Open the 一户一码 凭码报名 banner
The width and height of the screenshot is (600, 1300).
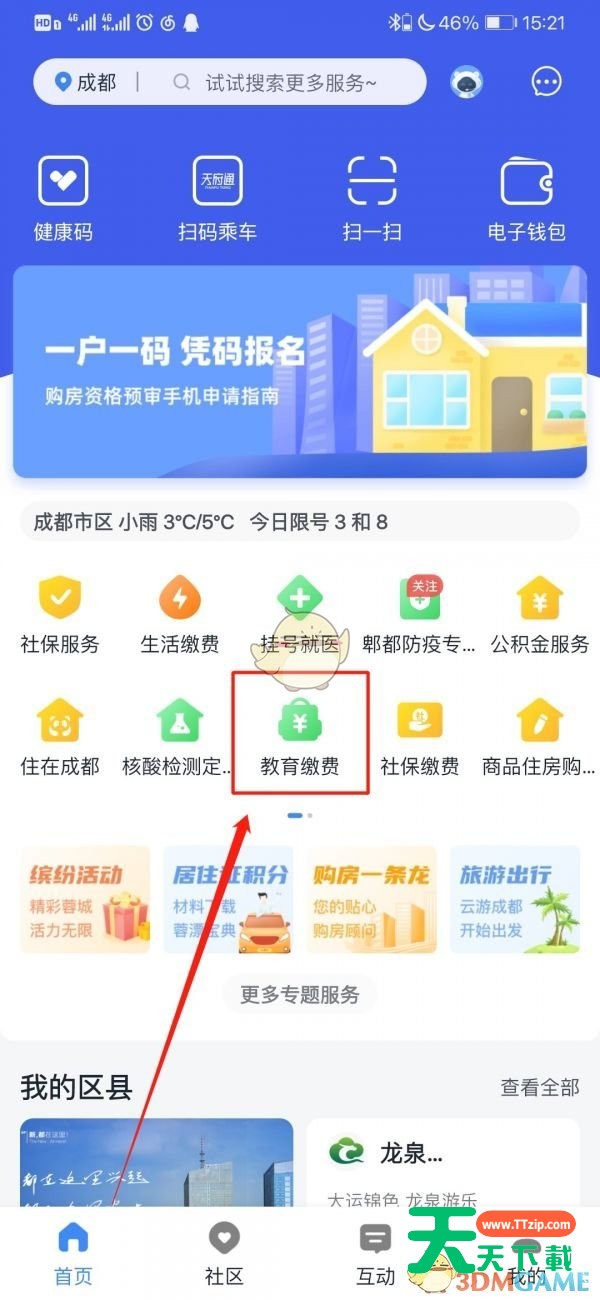[300, 371]
